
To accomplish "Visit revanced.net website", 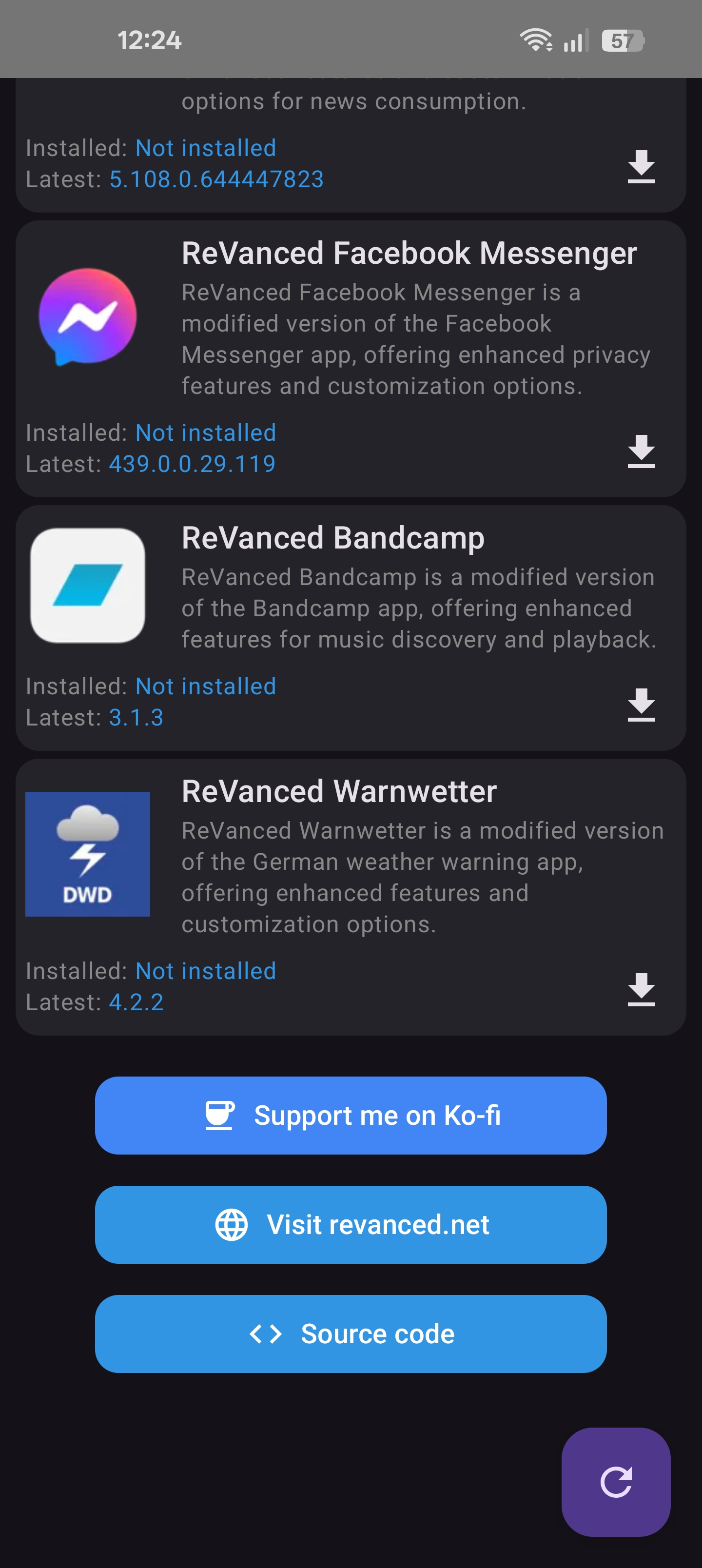I will click(351, 1224).
